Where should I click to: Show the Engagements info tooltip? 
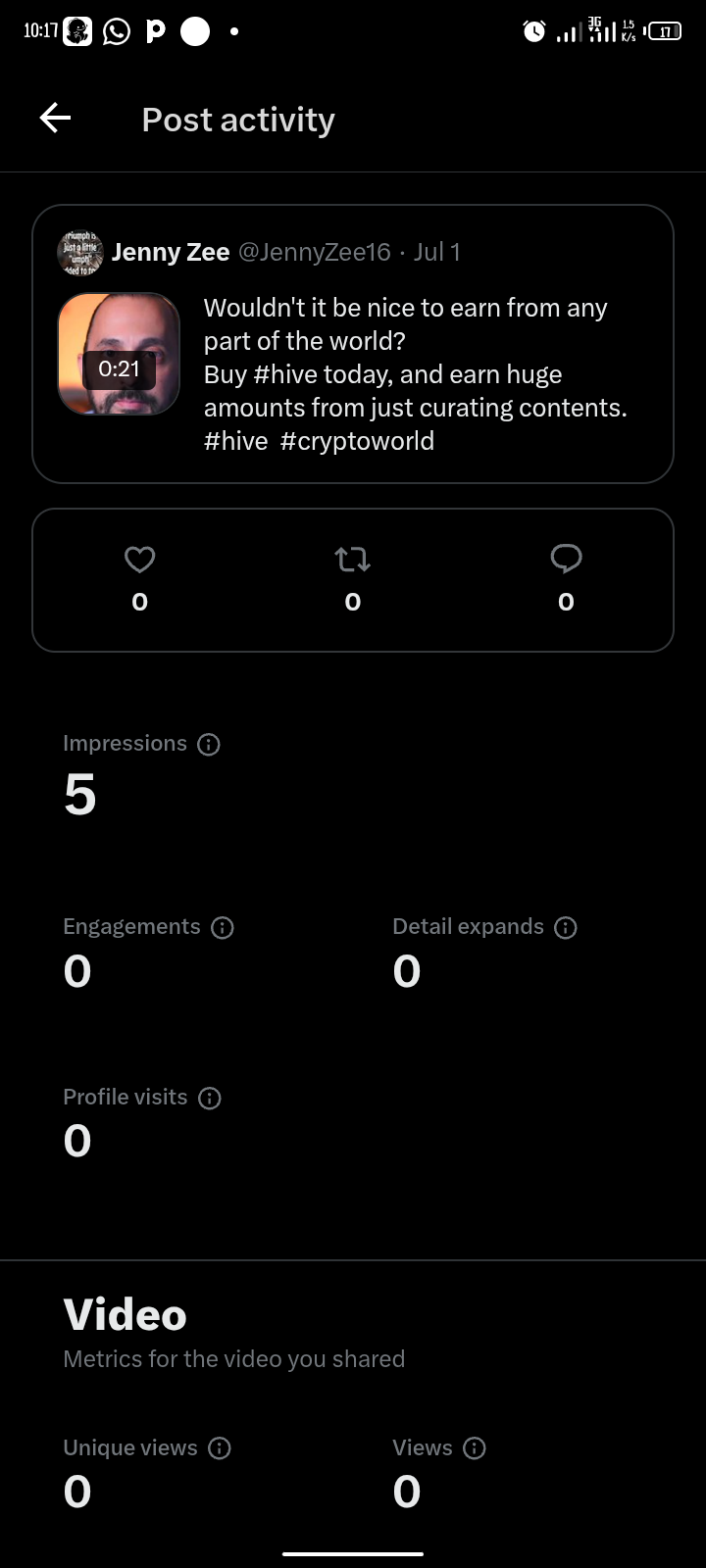pyautogui.click(x=223, y=928)
